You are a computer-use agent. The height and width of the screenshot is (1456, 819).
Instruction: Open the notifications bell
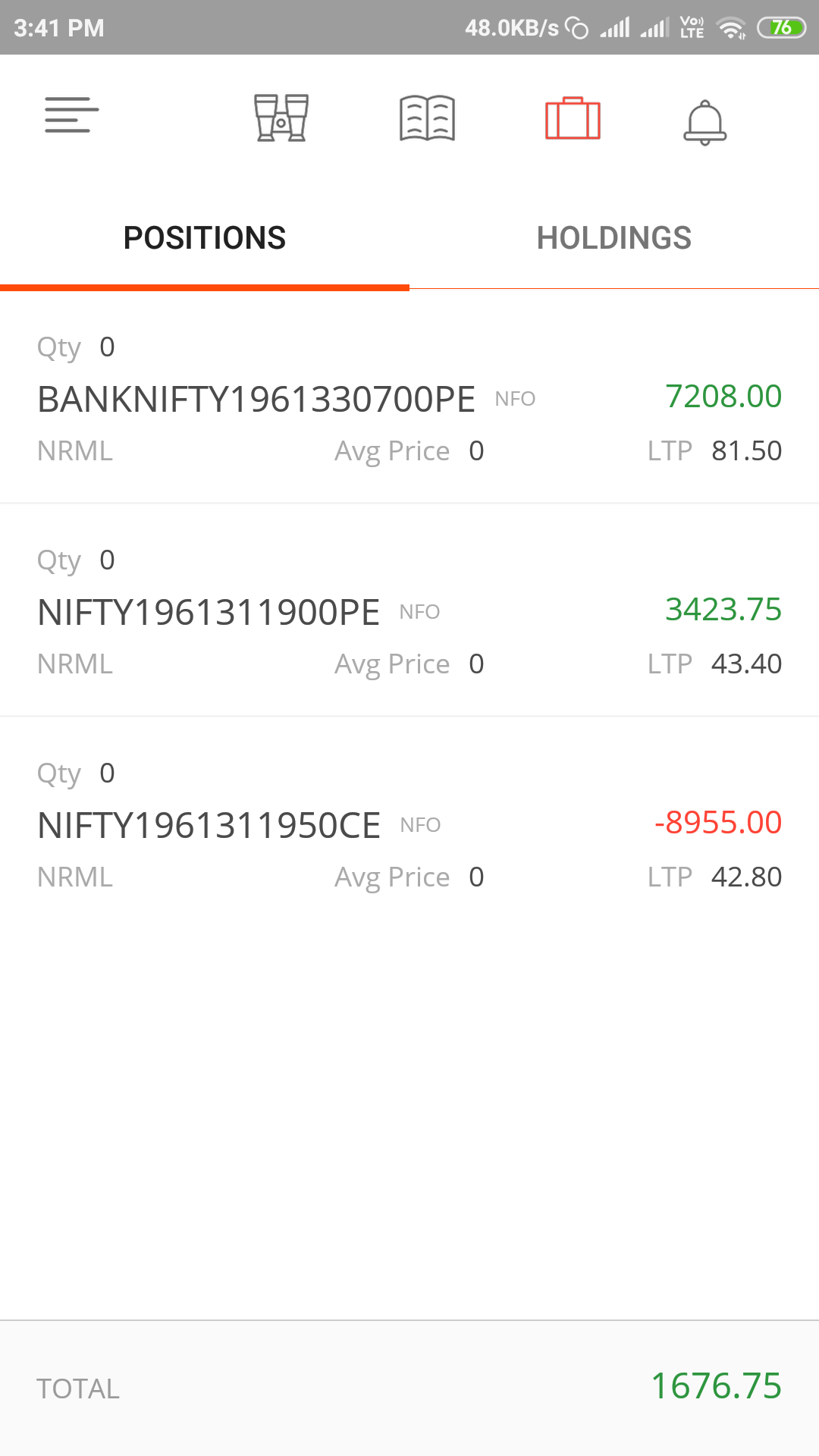coord(704,122)
